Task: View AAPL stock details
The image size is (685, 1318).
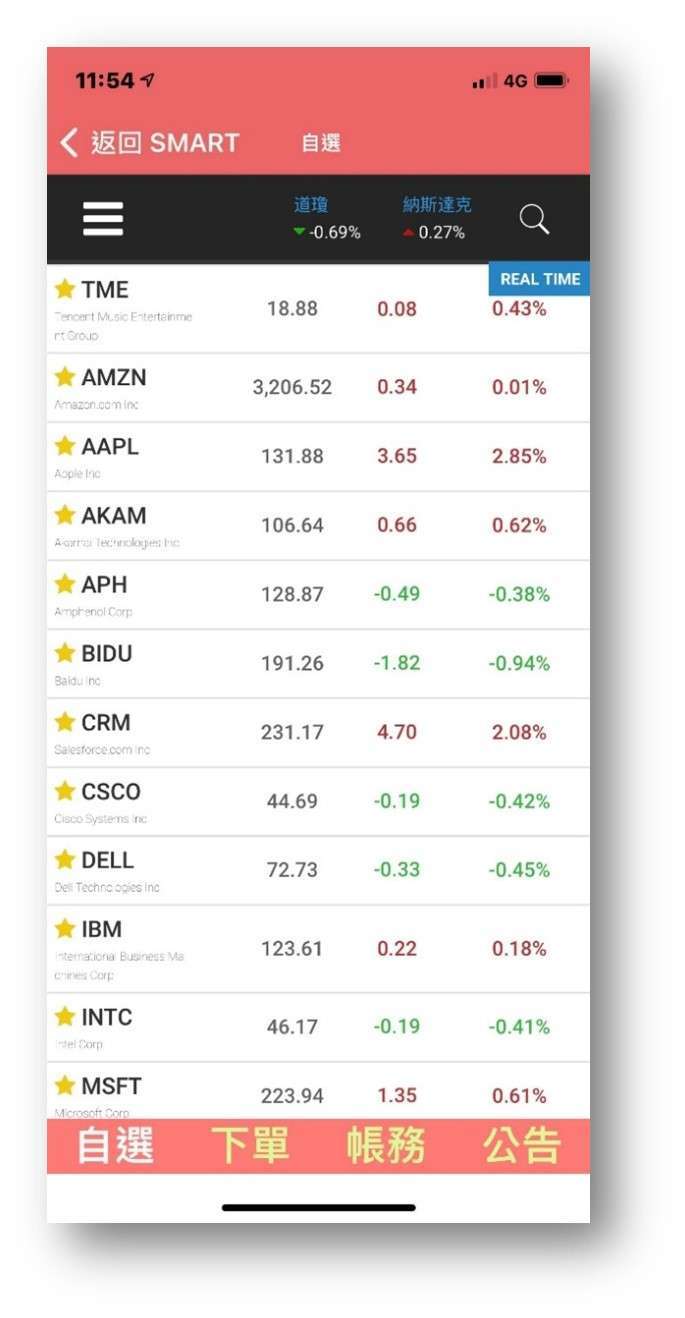Action: pyautogui.click(x=318, y=457)
